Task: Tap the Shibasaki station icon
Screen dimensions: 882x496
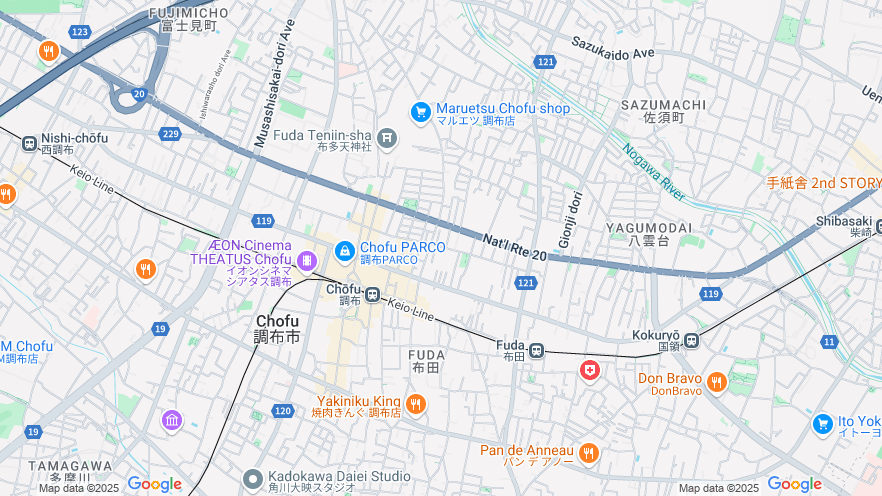Action: [877, 226]
